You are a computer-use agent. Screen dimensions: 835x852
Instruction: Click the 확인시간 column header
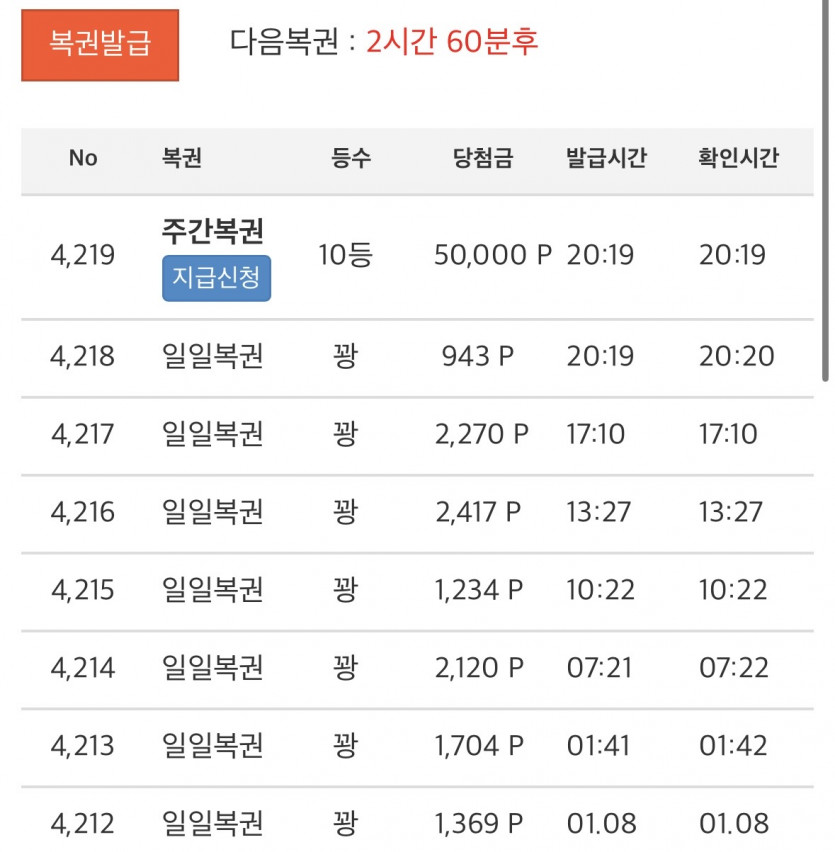(740, 158)
